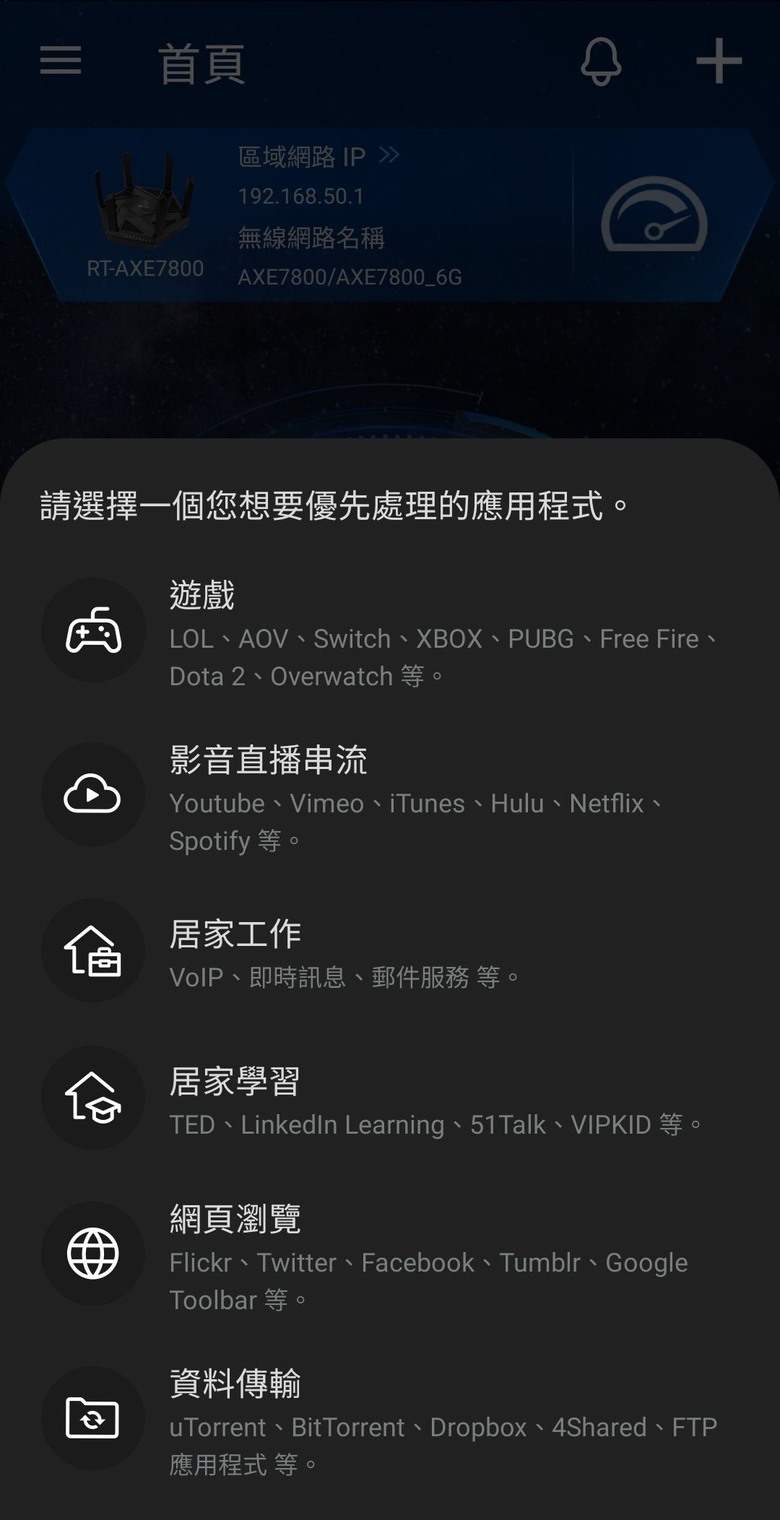The image size is (780, 1520).
Task: Choose the 資料傳輸 file transfer option
Action: click(390, 1421)
